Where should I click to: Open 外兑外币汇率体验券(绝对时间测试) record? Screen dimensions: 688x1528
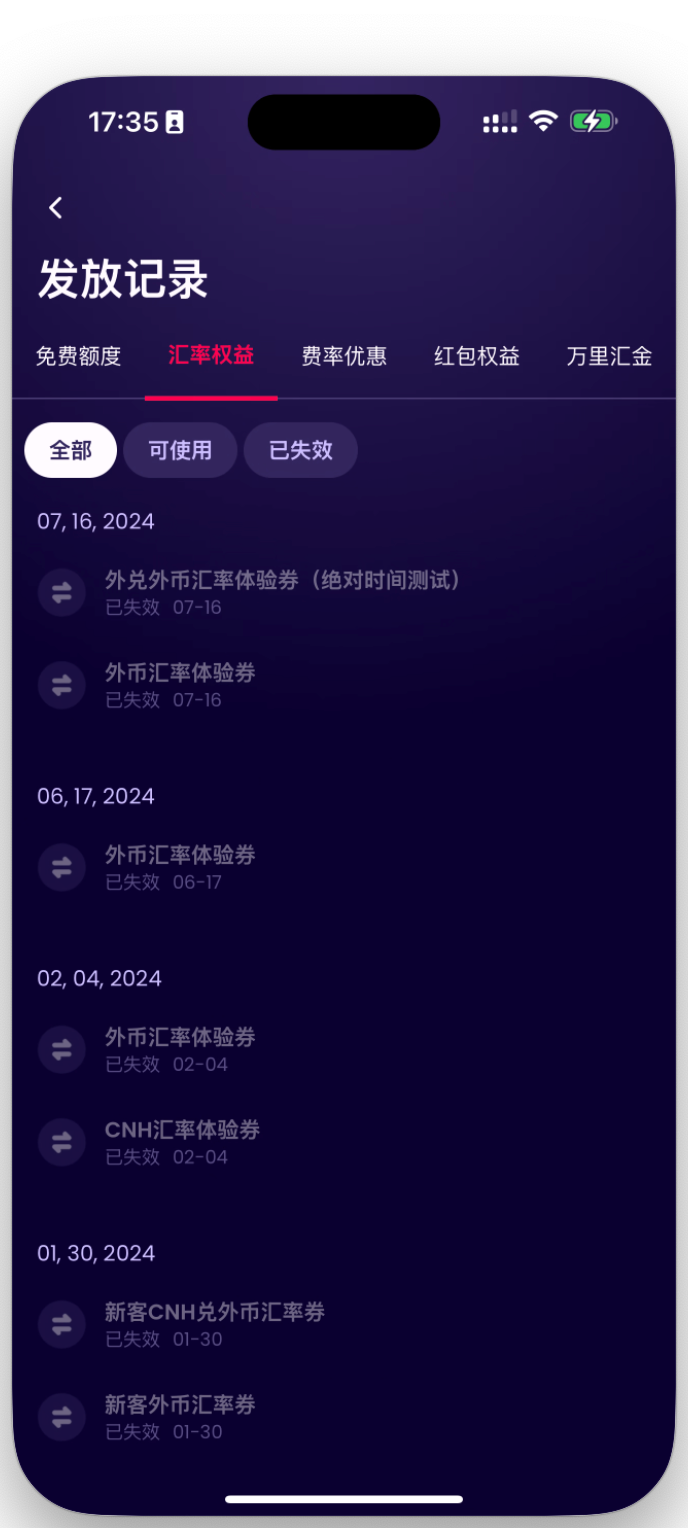click(x=282, y=591)
